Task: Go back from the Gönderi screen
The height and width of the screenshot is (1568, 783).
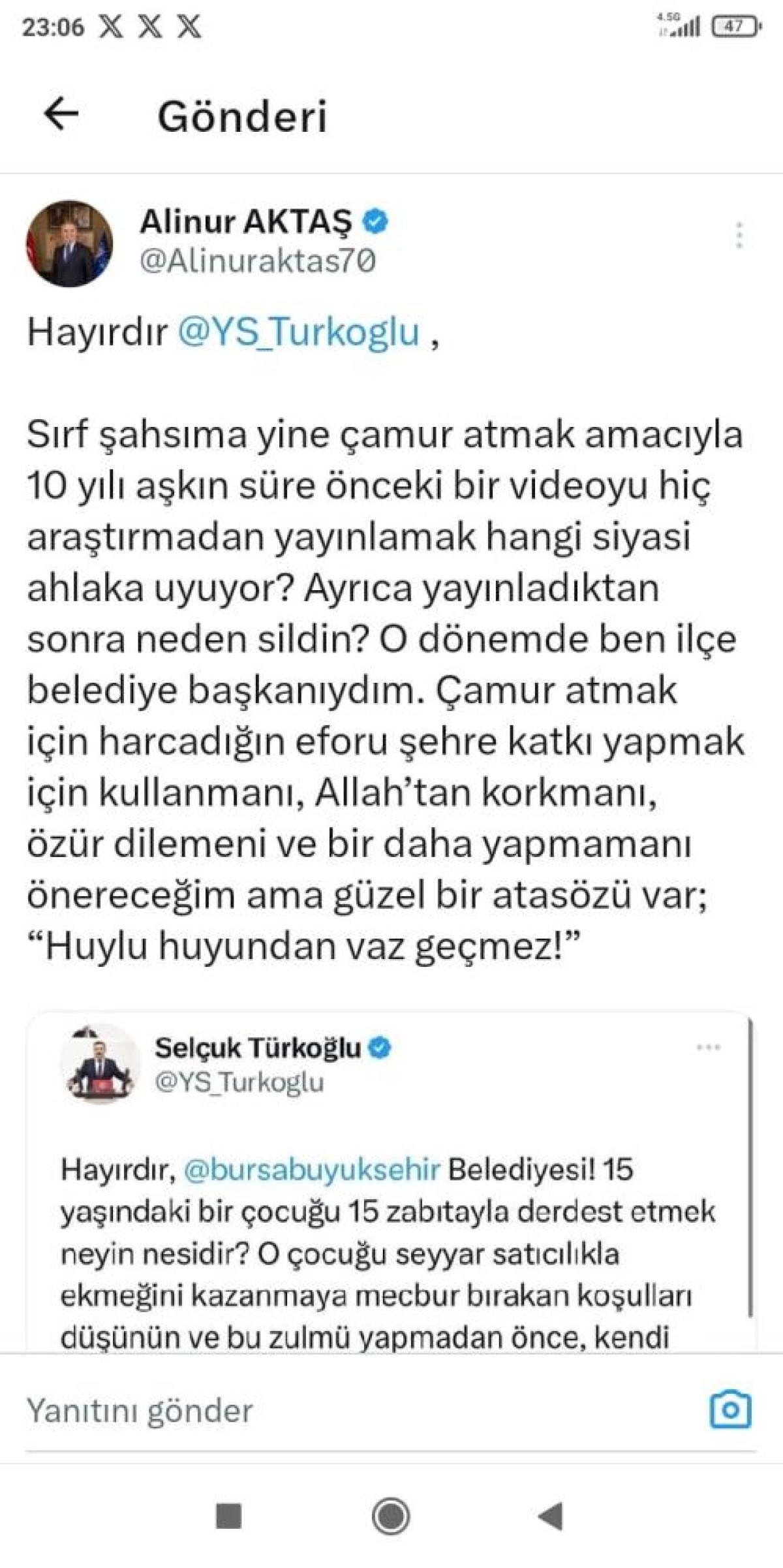Action: click(x=61, y=116)
